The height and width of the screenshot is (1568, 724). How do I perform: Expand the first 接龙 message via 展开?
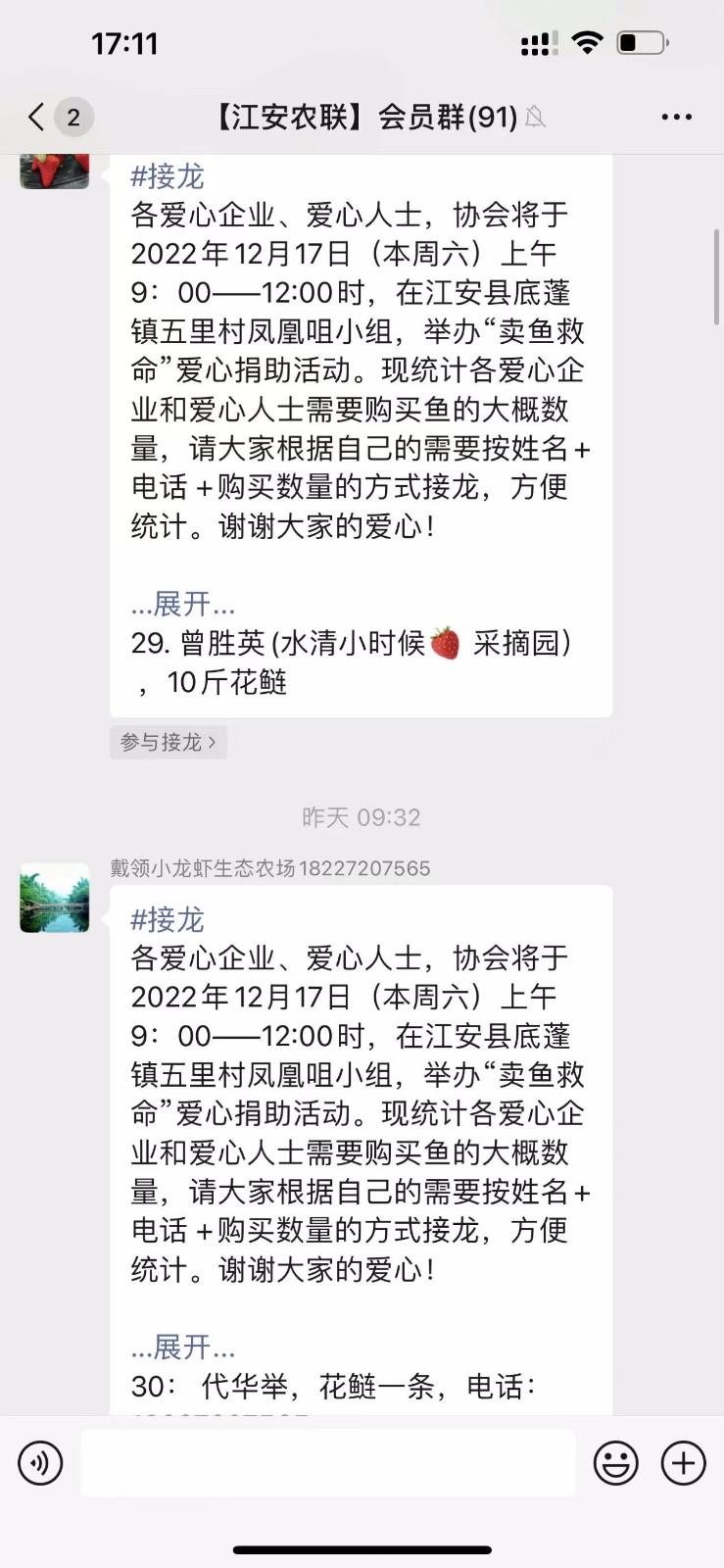pyautogui.click(x=182, y=604)
